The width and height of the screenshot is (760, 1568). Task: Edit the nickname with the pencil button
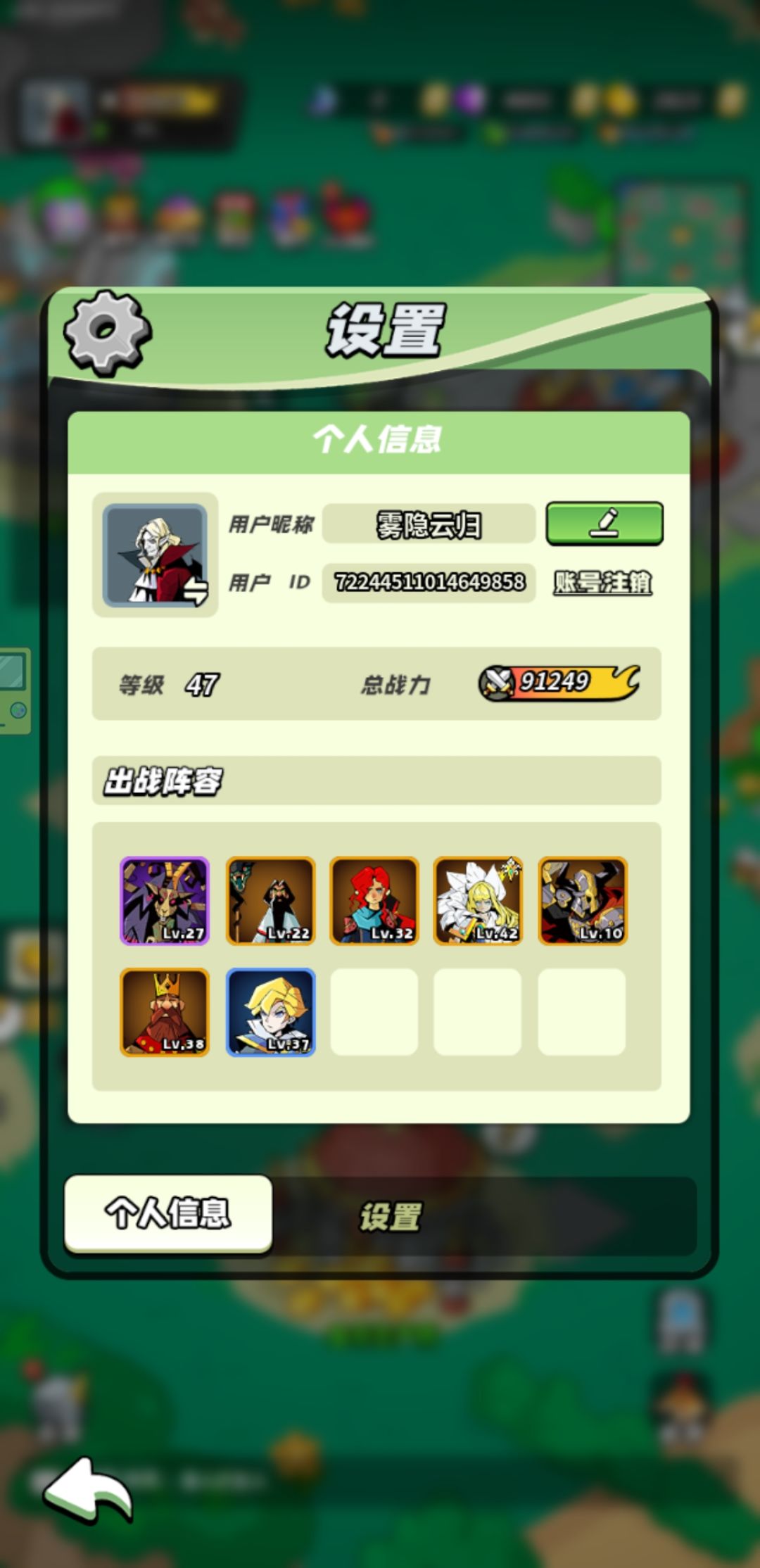point(604,523)
